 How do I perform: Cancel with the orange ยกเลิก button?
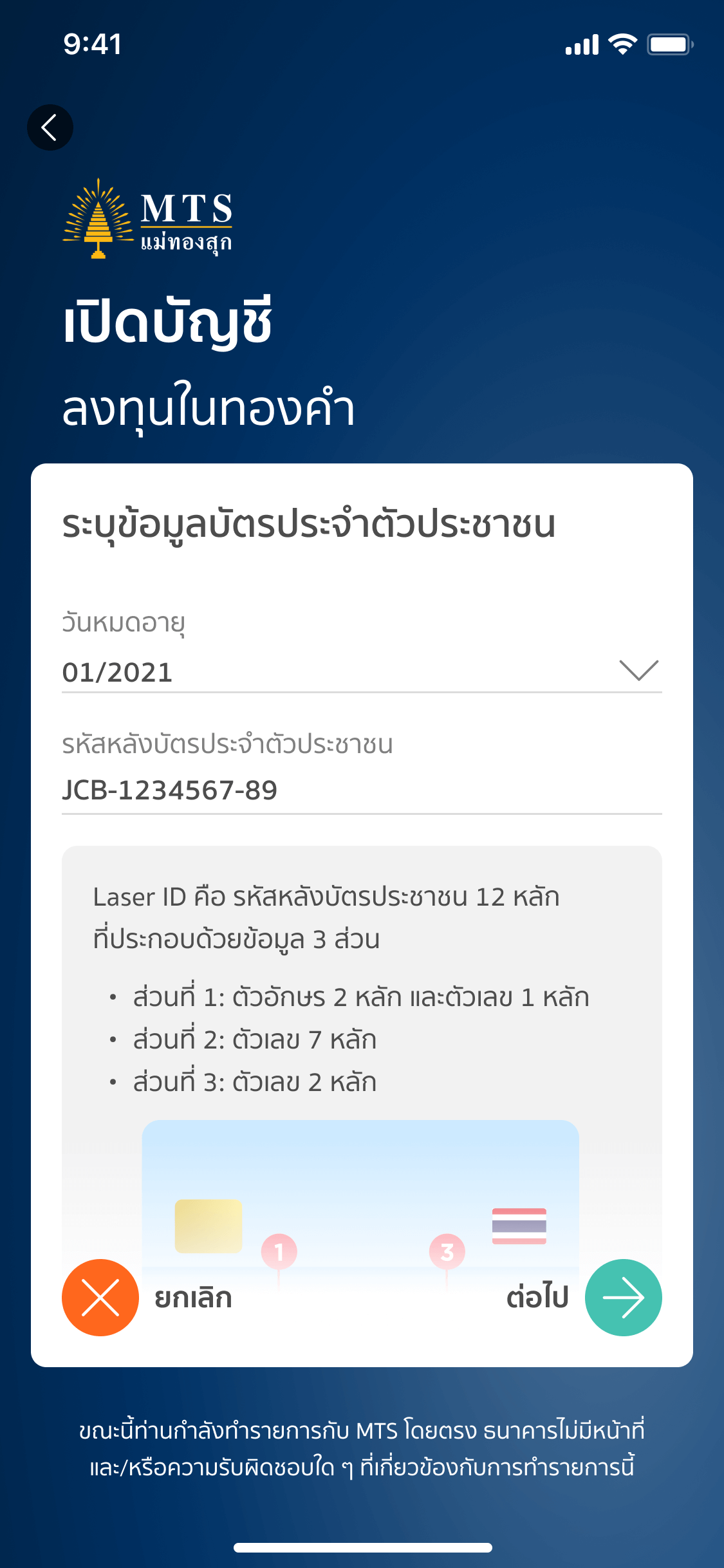click(x=100, y=1297)
